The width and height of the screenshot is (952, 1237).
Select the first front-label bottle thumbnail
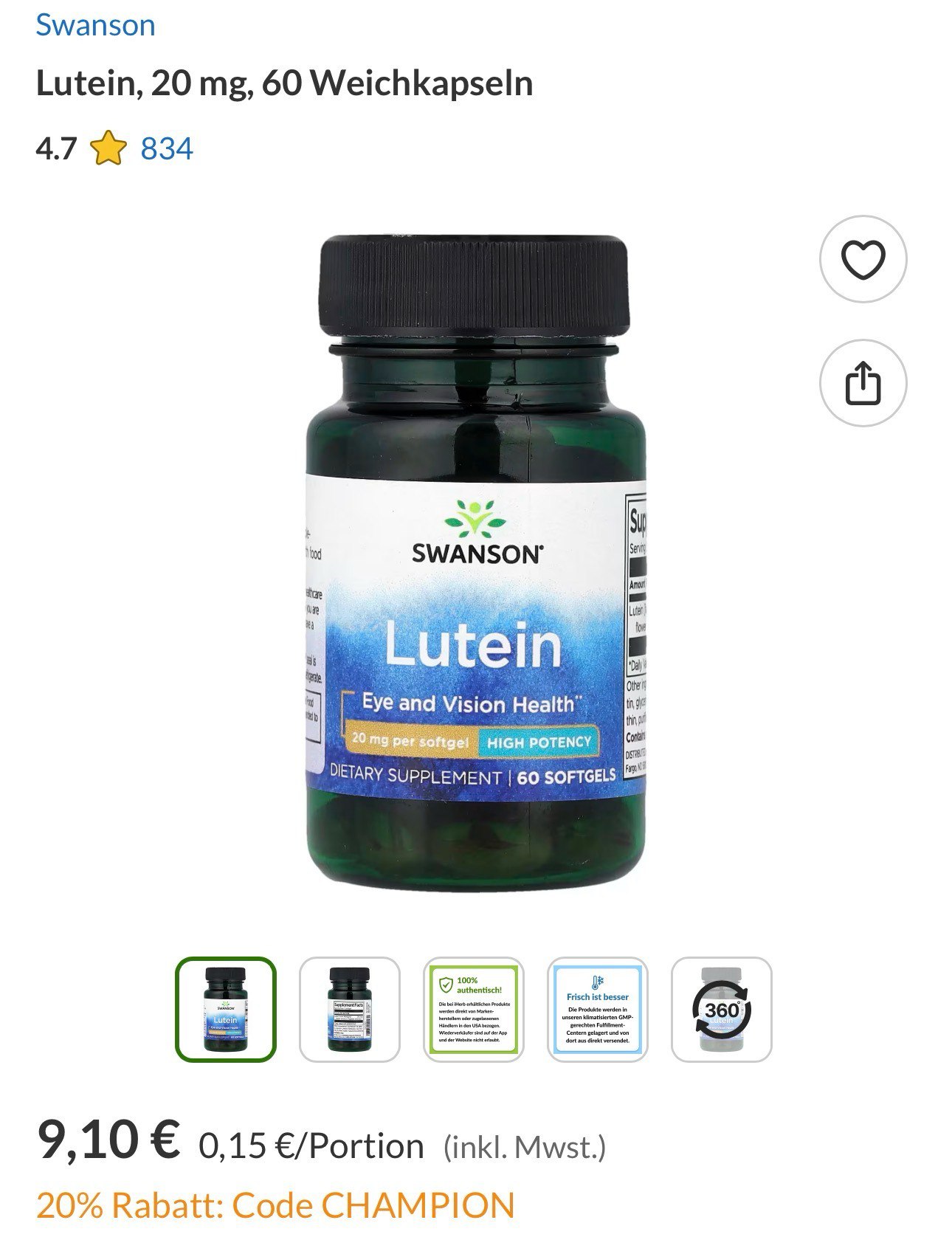click(226, 1009)
